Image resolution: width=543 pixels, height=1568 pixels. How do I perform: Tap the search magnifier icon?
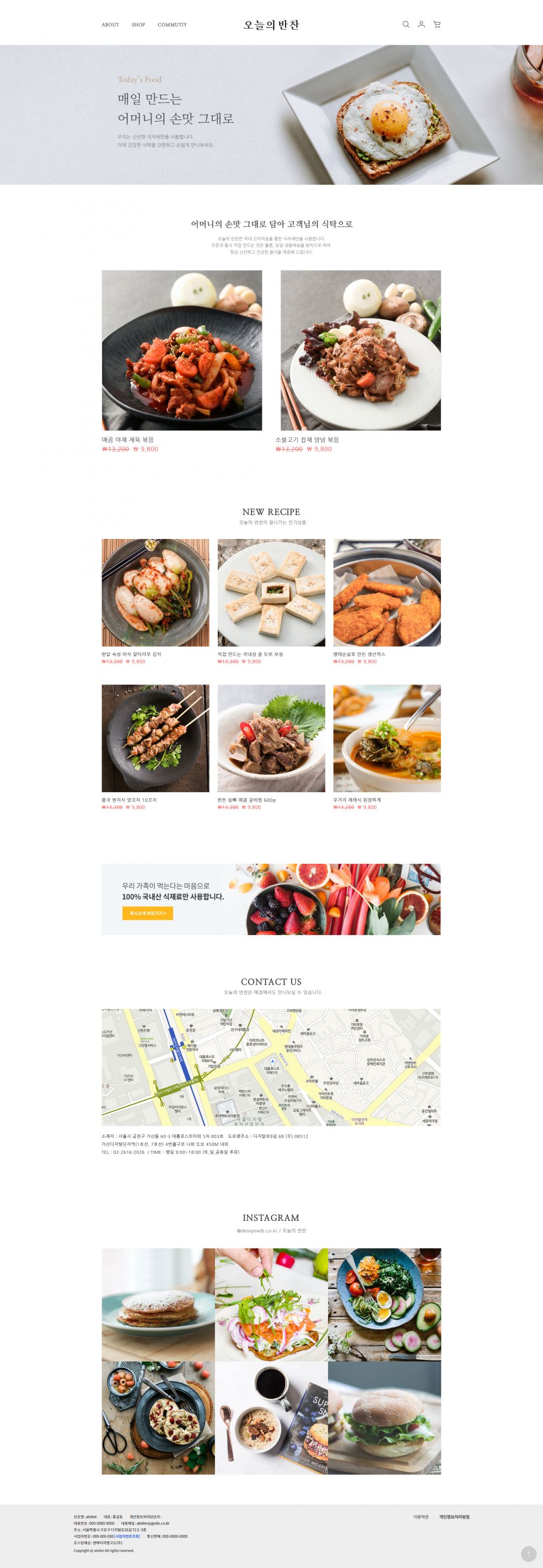click(x=406, y=24)
